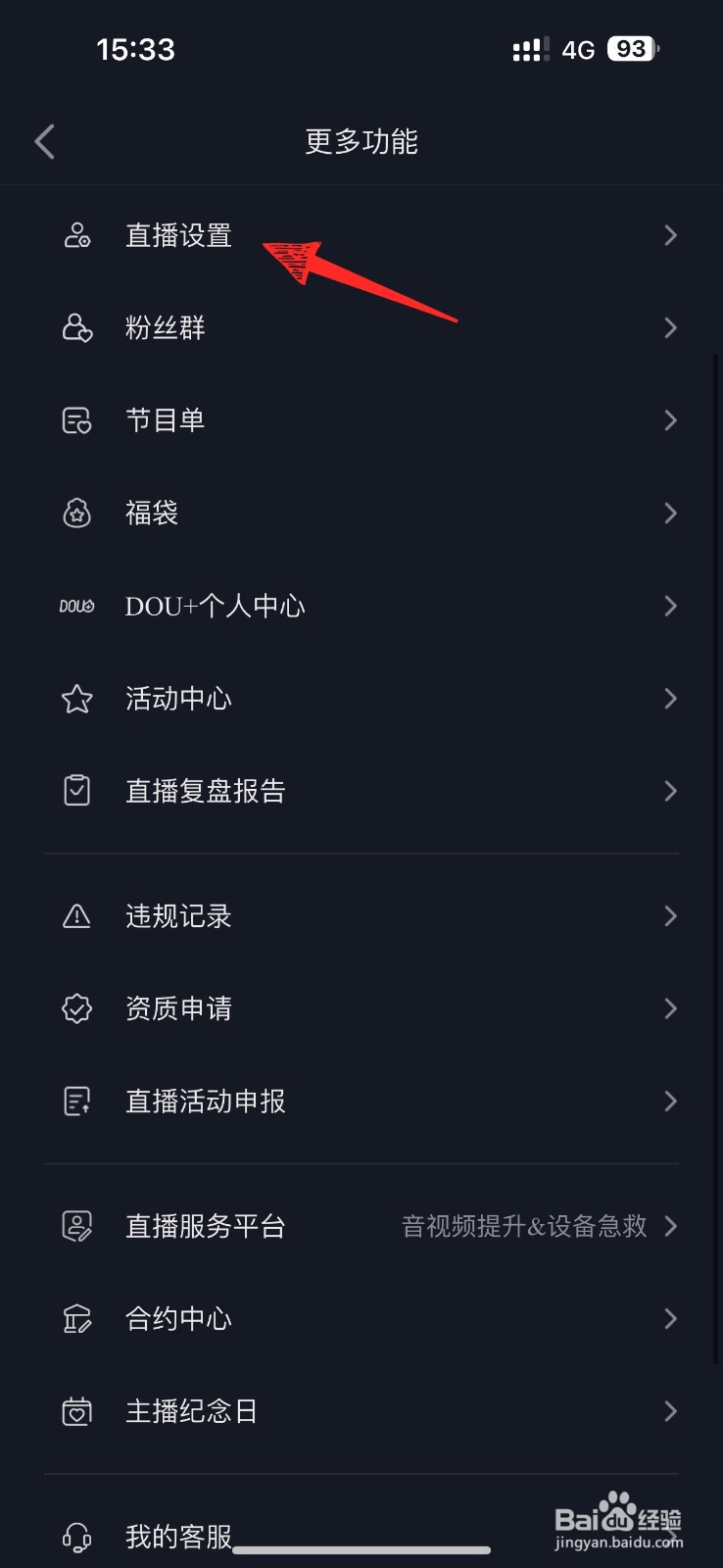Image resolution: width=723 pixels, height=1568 pixels.
Task: Open 直播服务平台 service platform
Action: pos(361,1226)
